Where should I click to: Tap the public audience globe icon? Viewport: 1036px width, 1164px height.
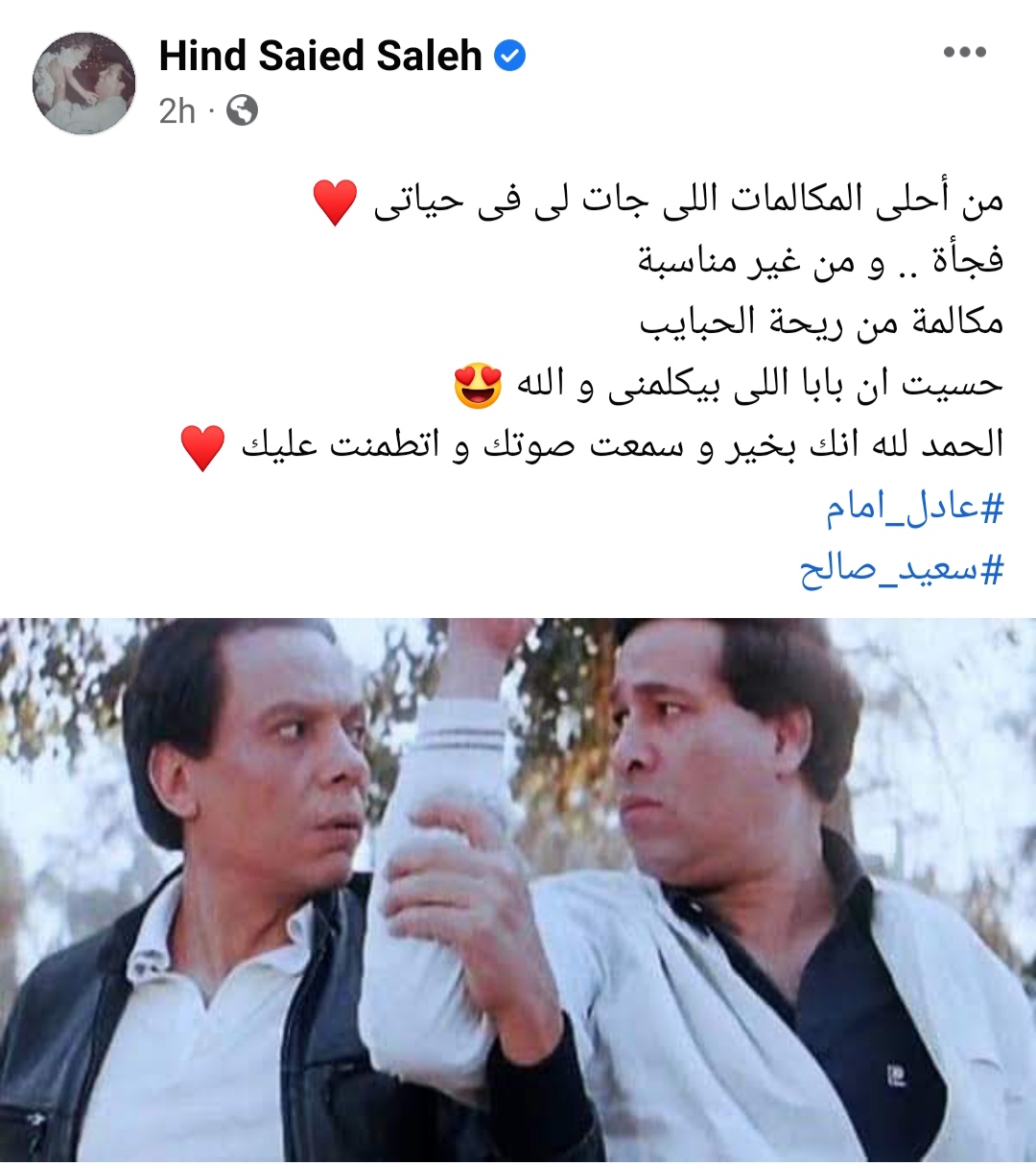(x=242, y=111)
